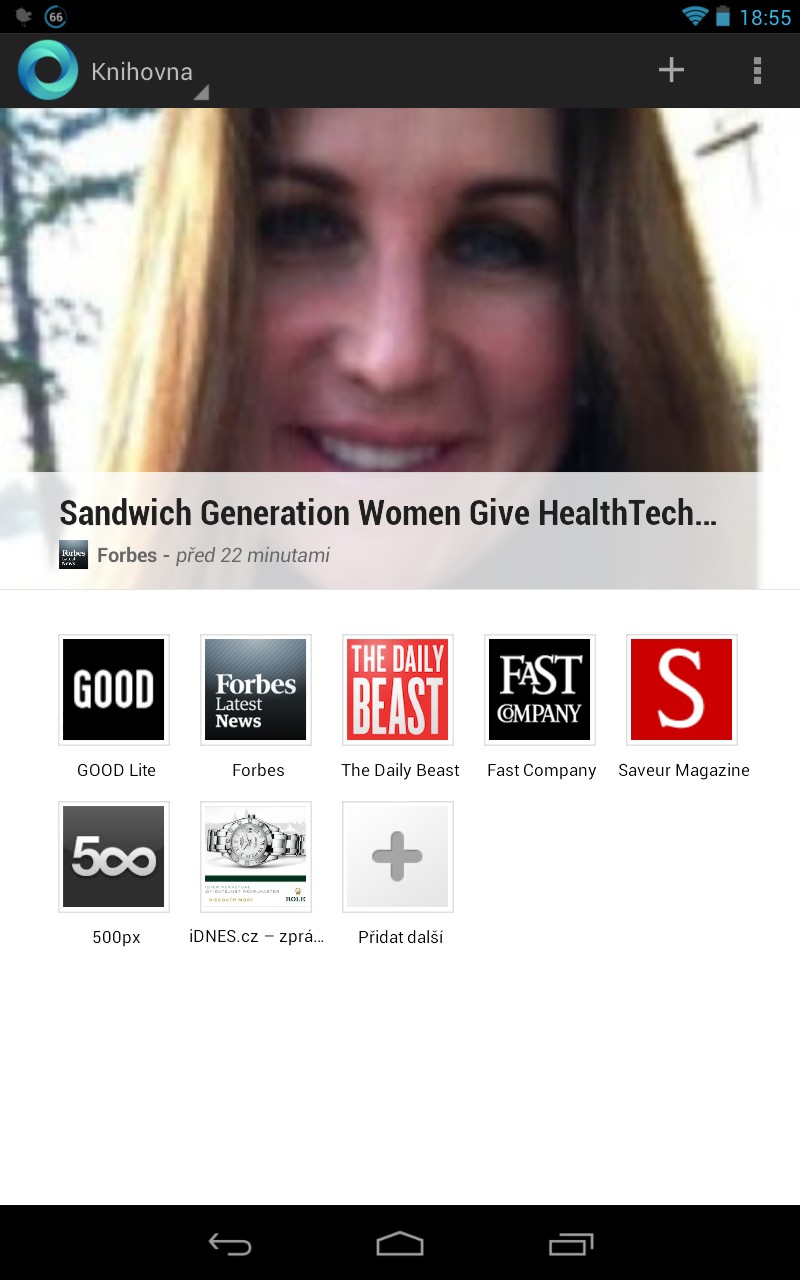Show recent apps

[571, 1243]
